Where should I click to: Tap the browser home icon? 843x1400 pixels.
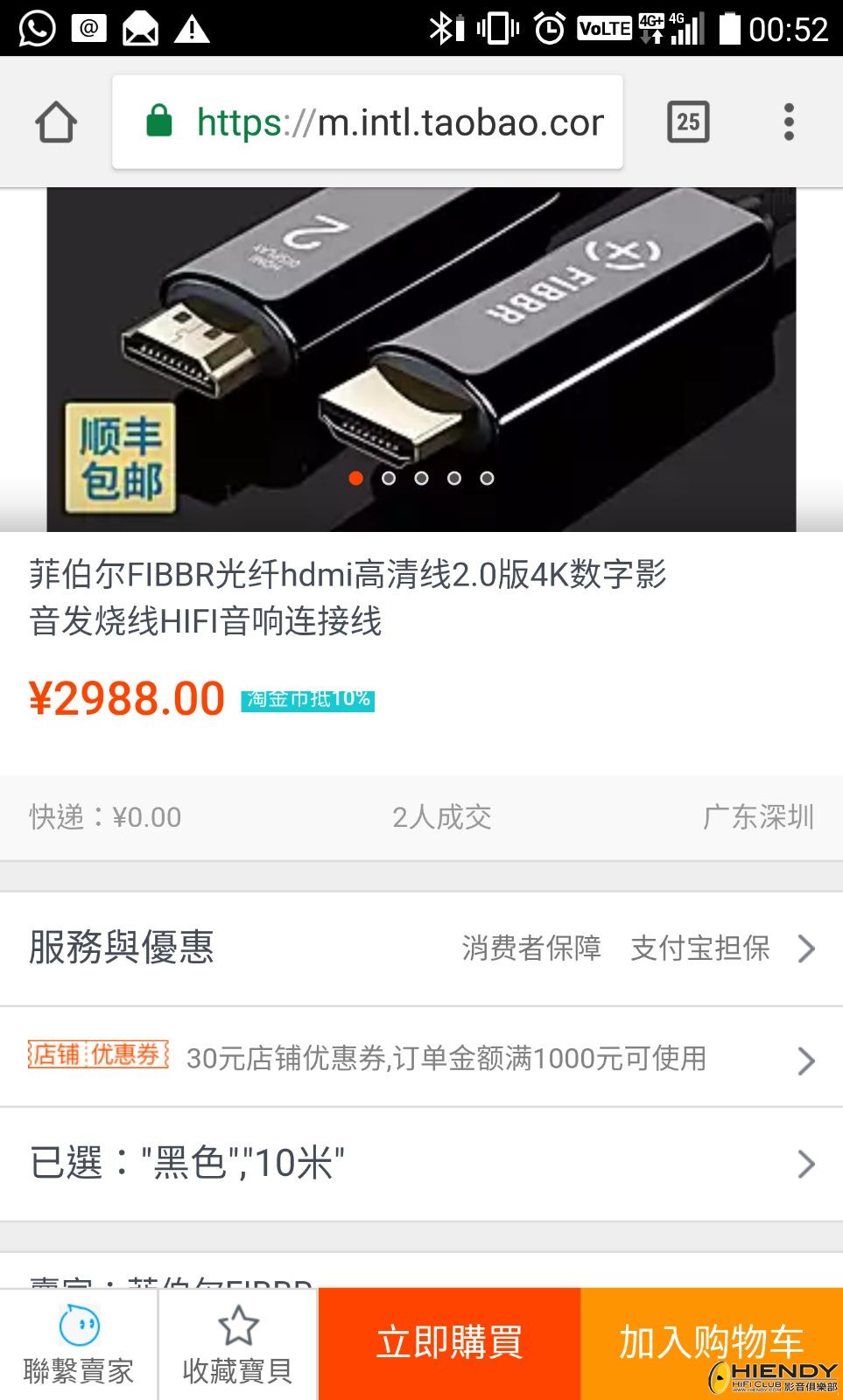point(56,122)
